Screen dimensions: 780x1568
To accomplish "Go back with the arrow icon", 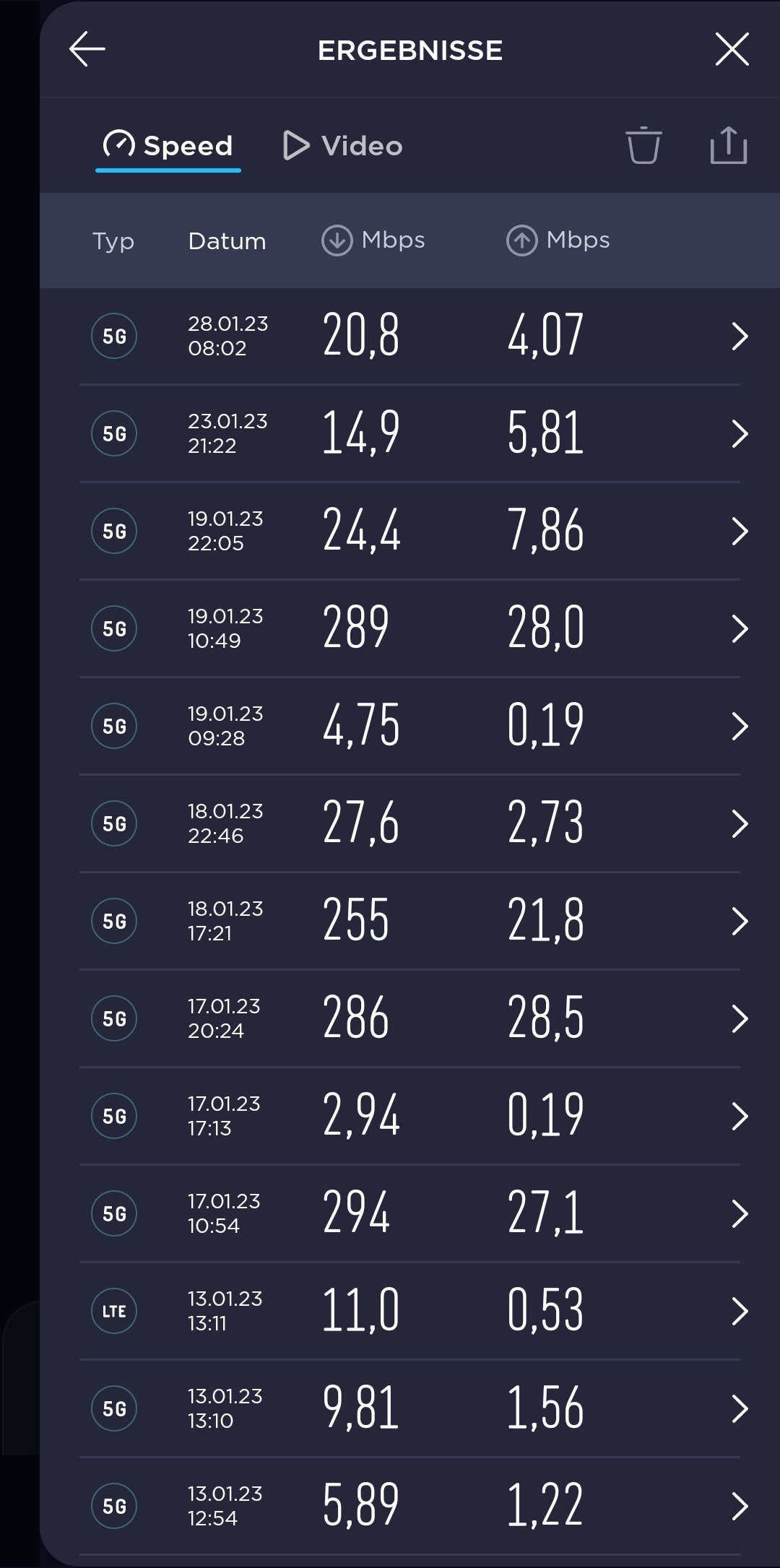I will (87, 49).
